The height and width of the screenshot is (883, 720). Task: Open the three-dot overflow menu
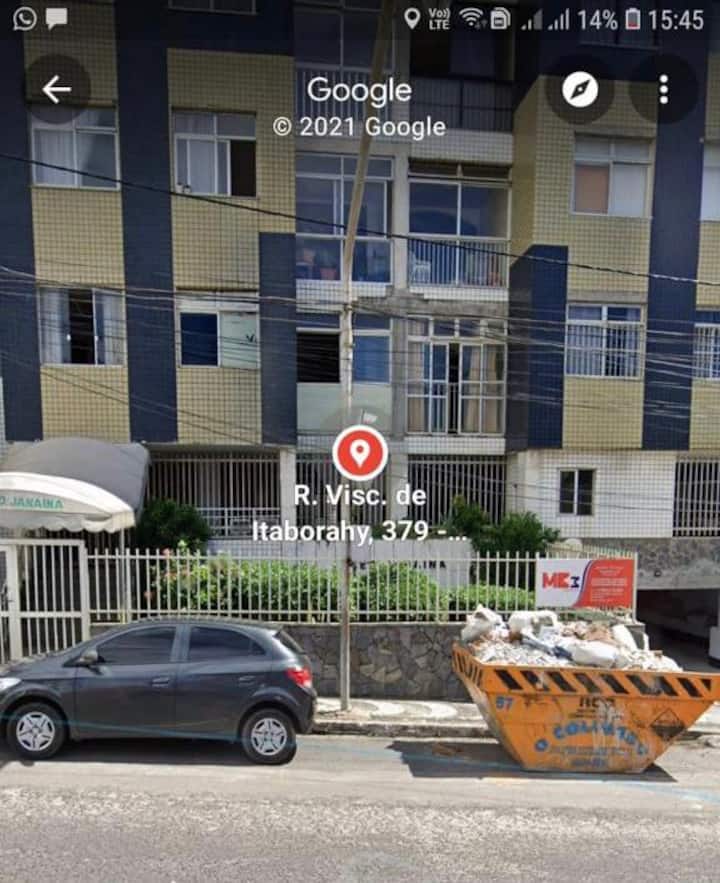pyautogui.click(x=663, y=90)
